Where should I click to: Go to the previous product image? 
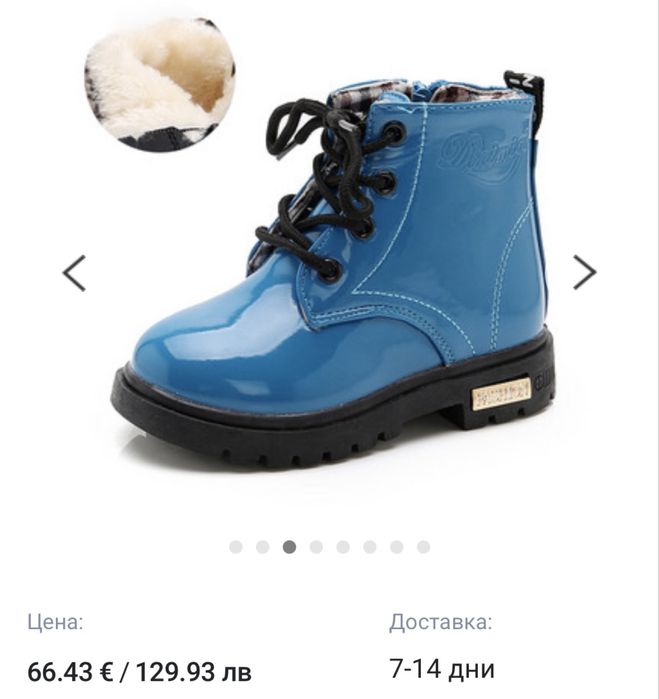[x=74, y=272]
